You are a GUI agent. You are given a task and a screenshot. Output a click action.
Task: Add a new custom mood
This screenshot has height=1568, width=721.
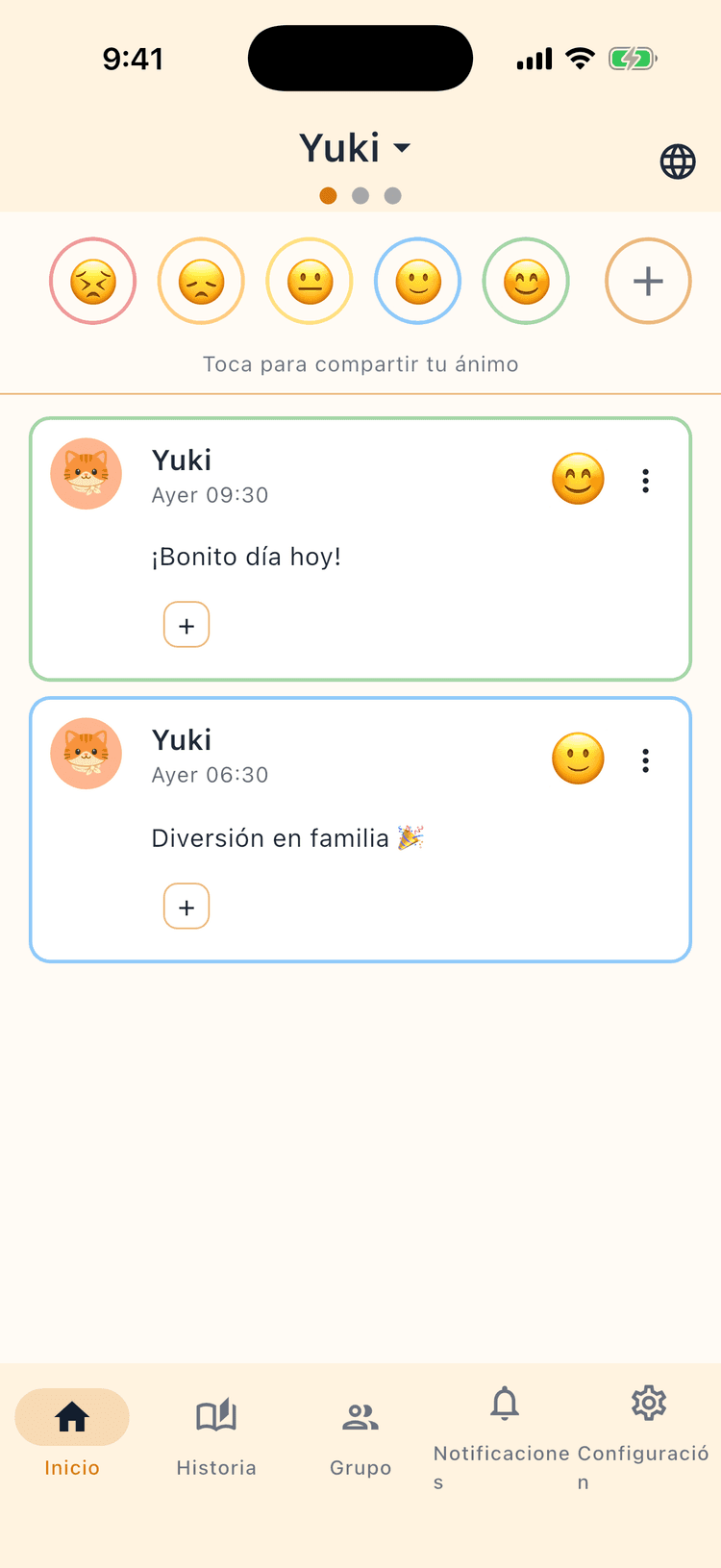648,281
